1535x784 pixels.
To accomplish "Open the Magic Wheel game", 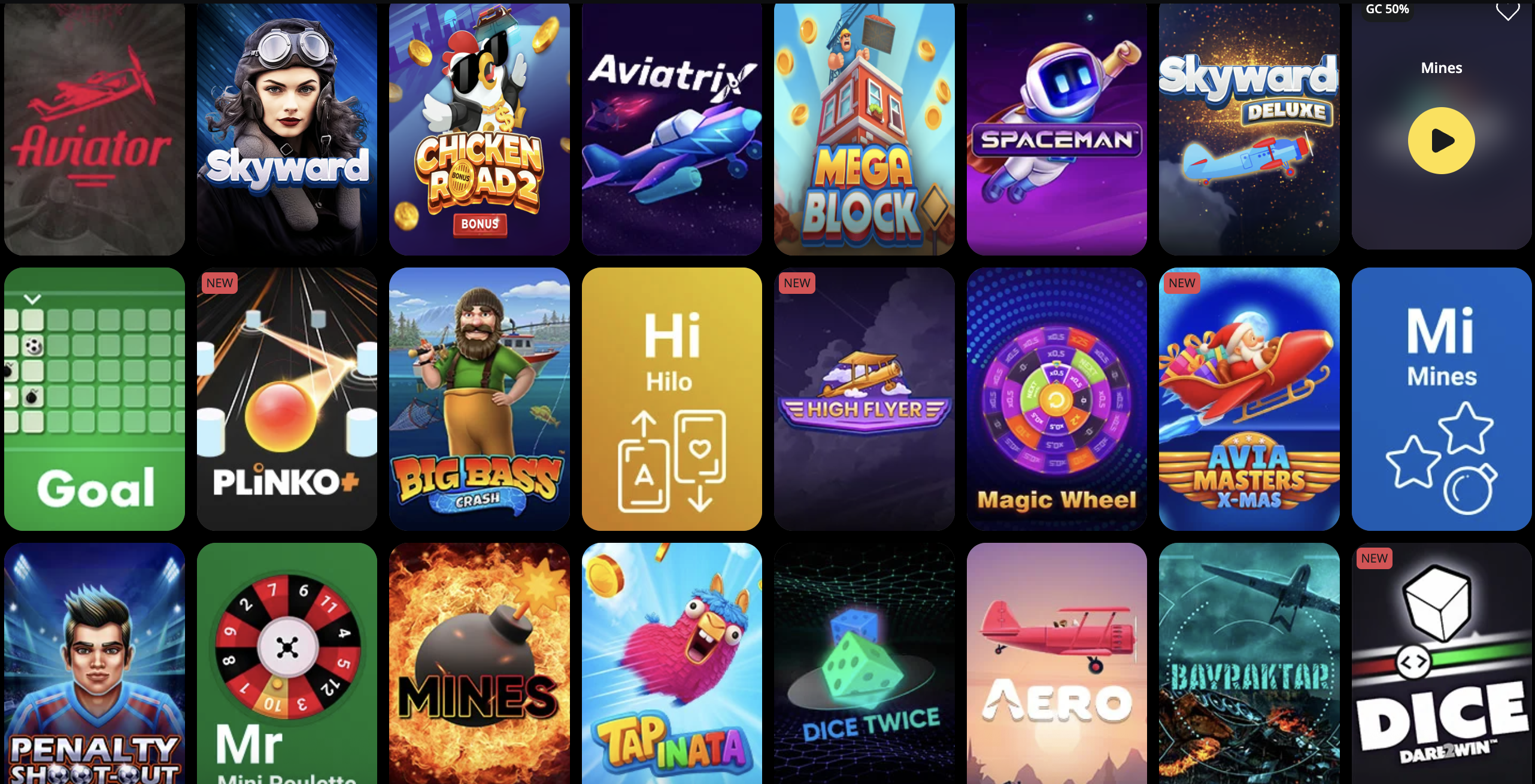I will point(1057,399).
